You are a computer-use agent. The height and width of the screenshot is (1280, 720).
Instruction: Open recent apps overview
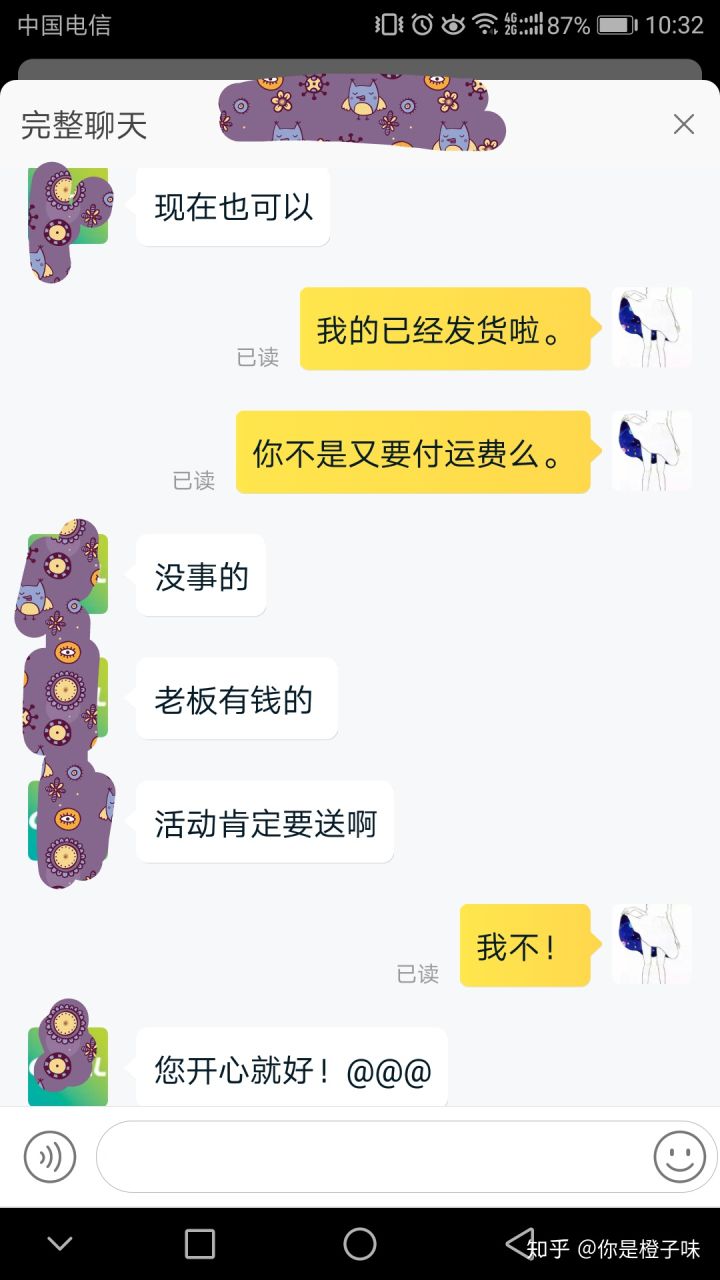click(200, 1244)
